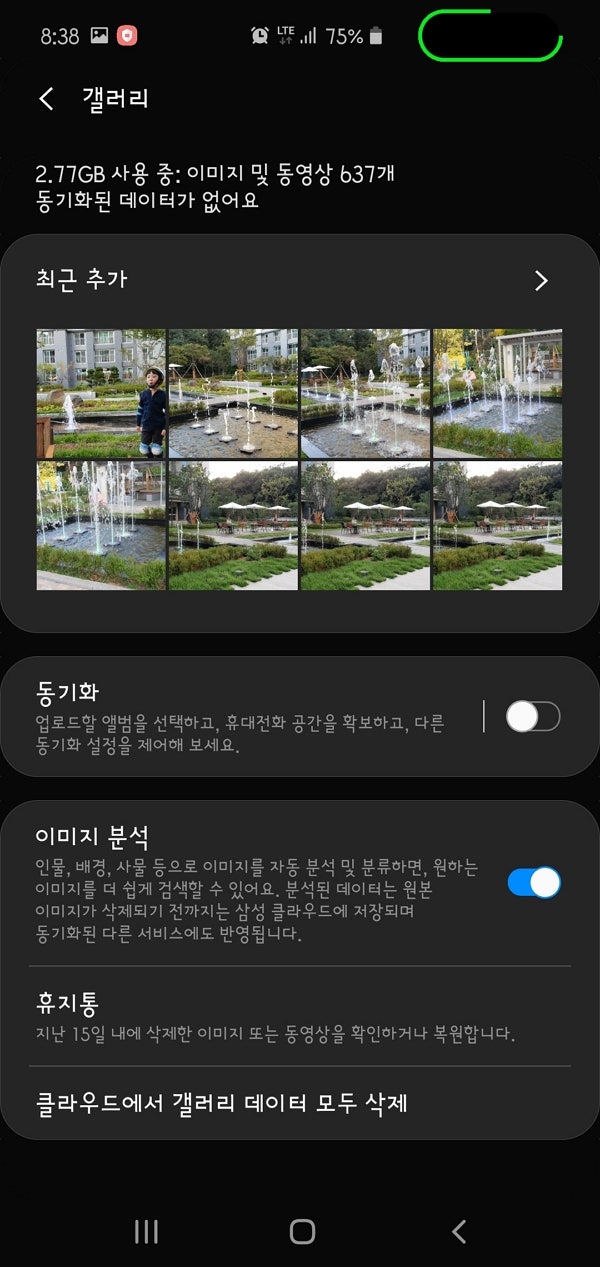Open the 최근 추가 chevron
This screenshot has width=600, height=1267.
tap(541, 281)
